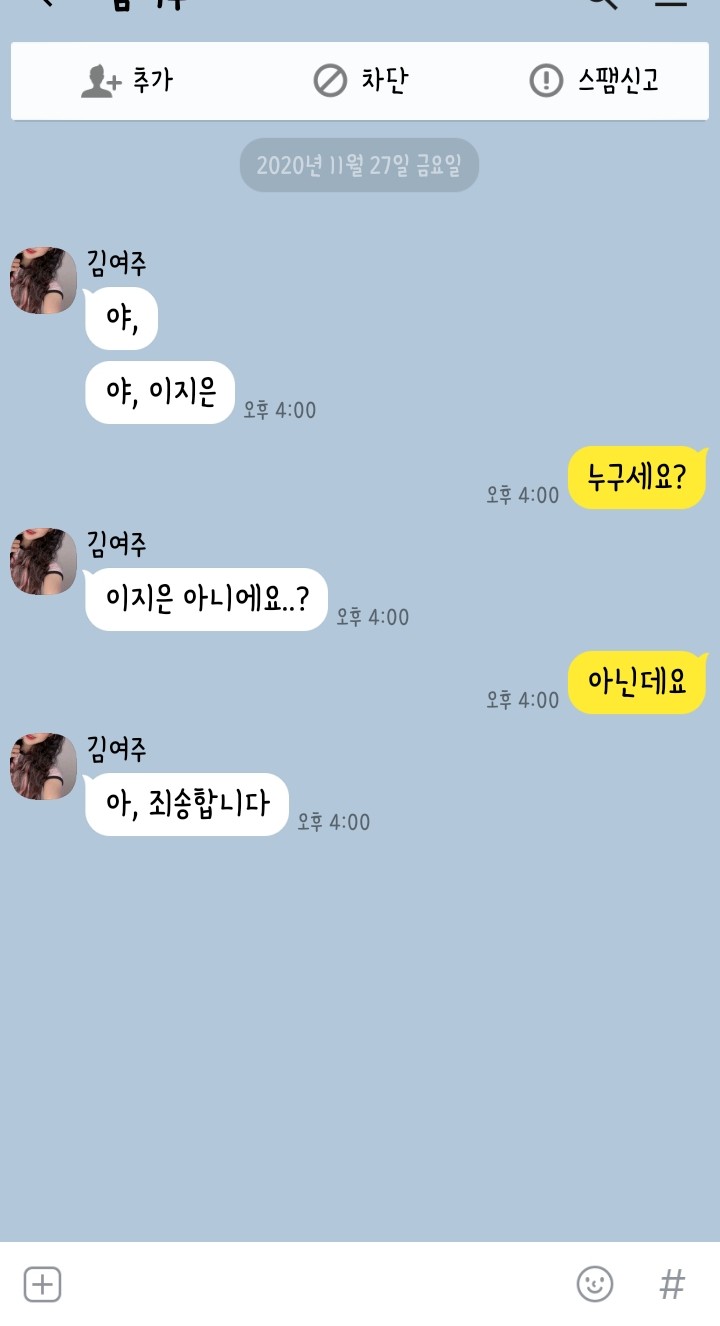Open the emoticon picker
This screenshot has width=720, height=1326.
(x=595, y=1284)
